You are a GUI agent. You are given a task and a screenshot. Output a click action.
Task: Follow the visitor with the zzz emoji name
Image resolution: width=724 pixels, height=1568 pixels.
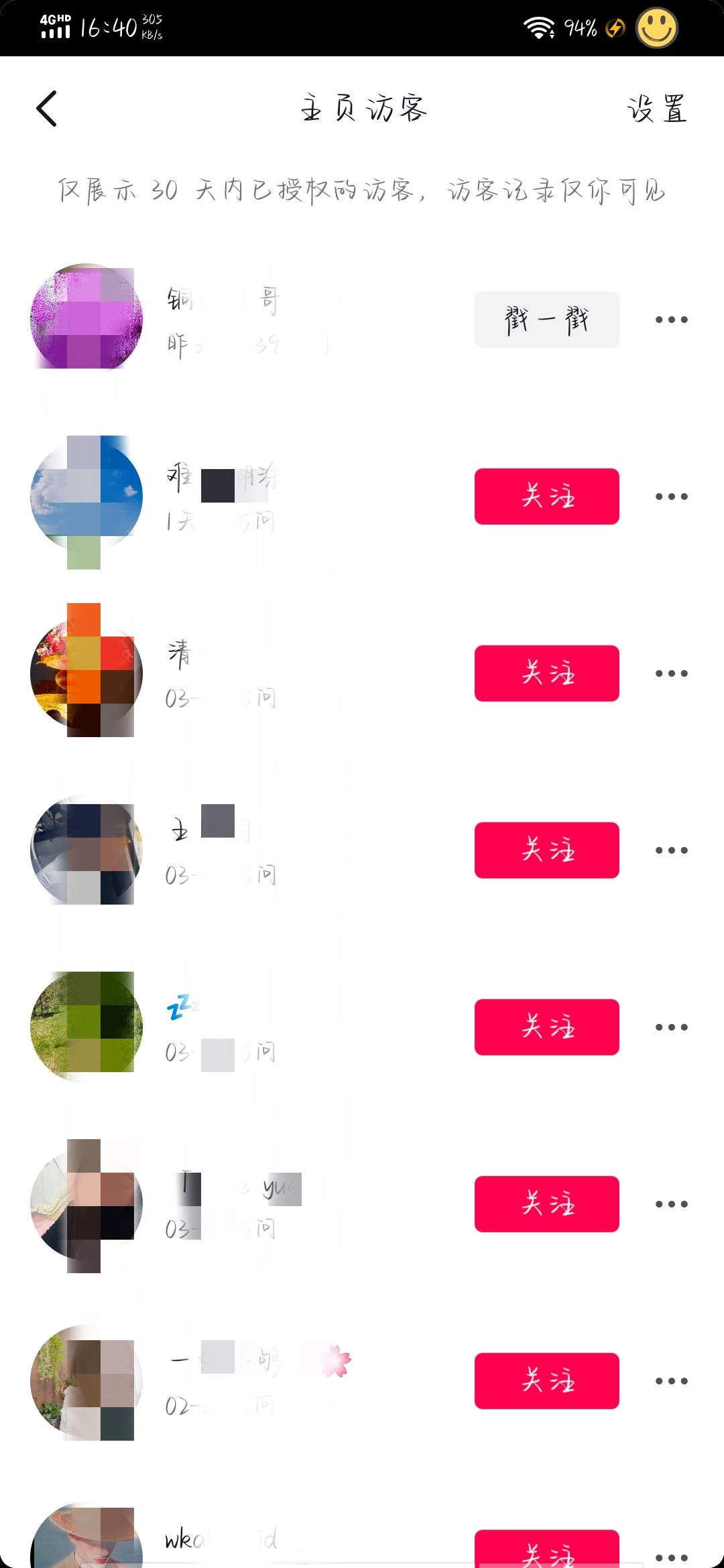click(546, 1027)
